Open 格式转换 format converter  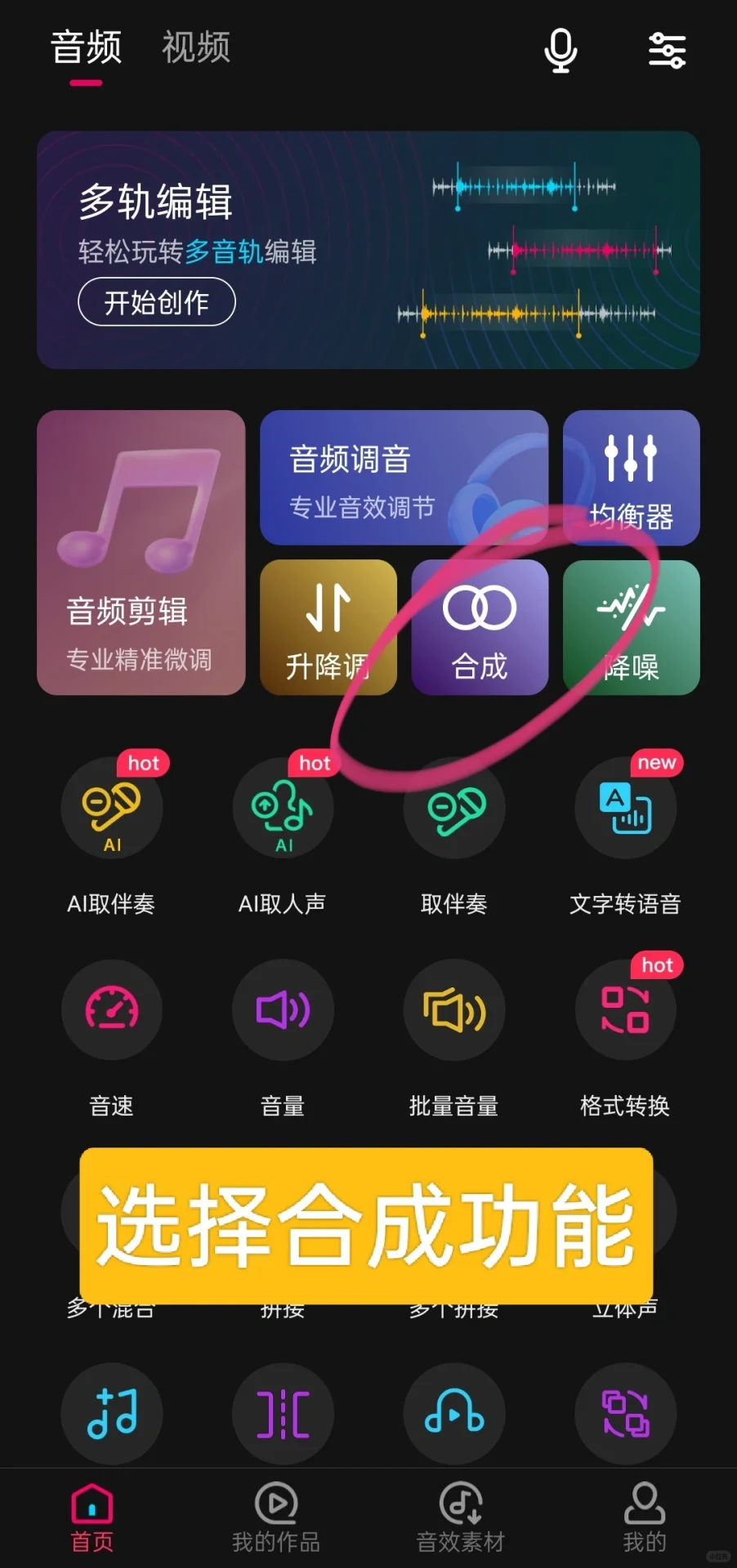625,1011
